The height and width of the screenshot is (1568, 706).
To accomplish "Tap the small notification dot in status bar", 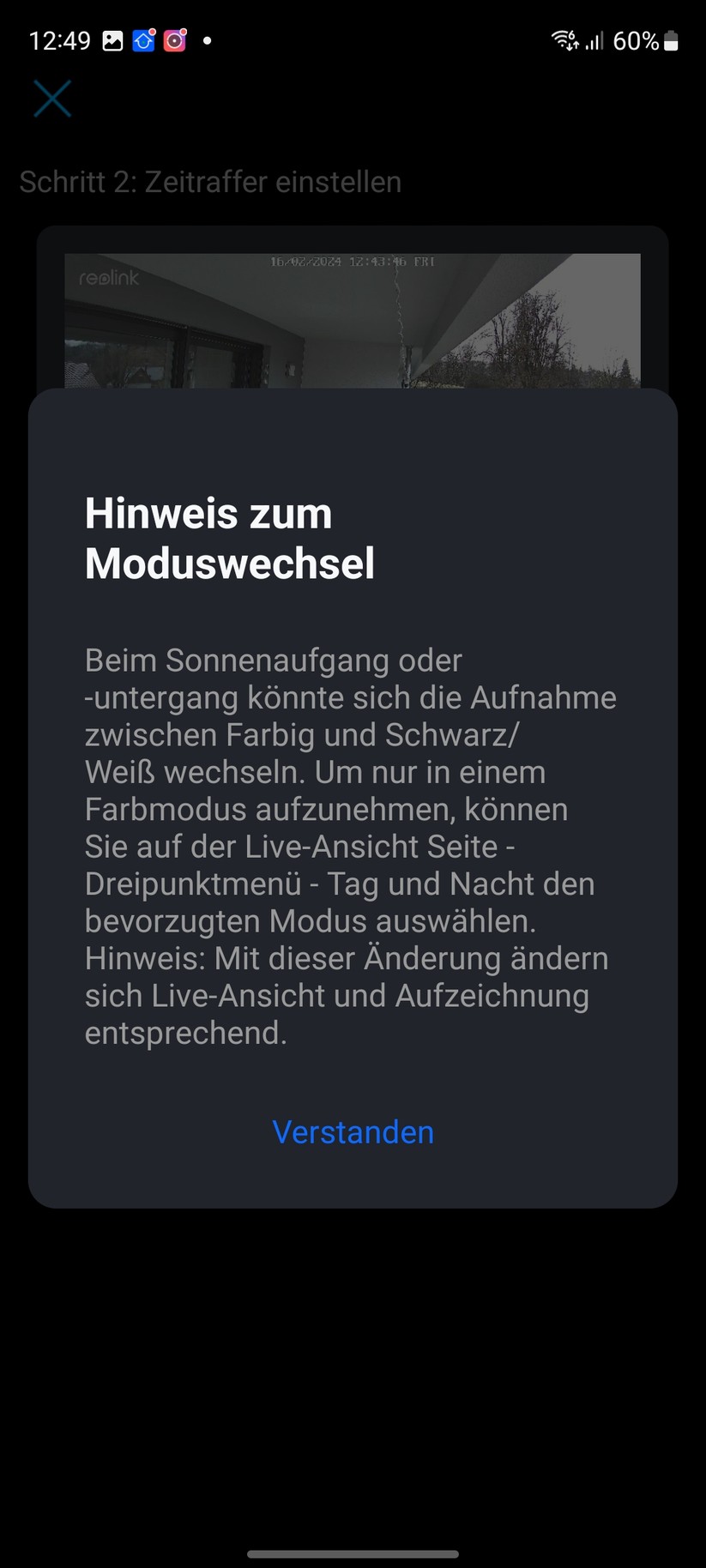I will [x=206, y=40].
